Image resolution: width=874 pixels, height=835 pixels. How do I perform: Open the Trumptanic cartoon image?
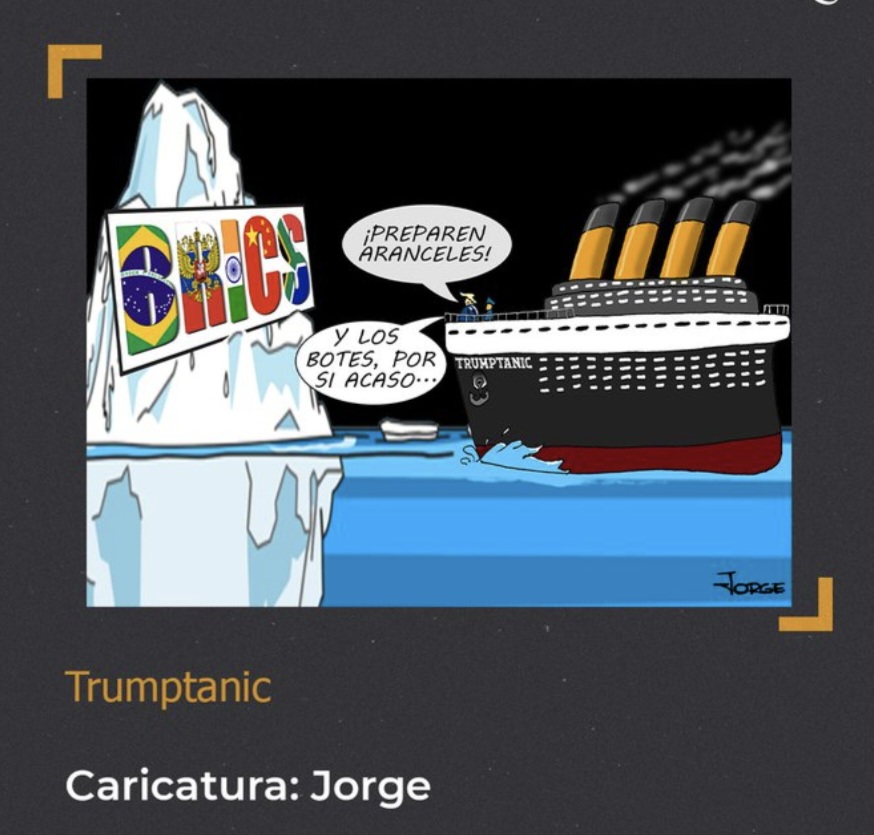coord(438,342)
